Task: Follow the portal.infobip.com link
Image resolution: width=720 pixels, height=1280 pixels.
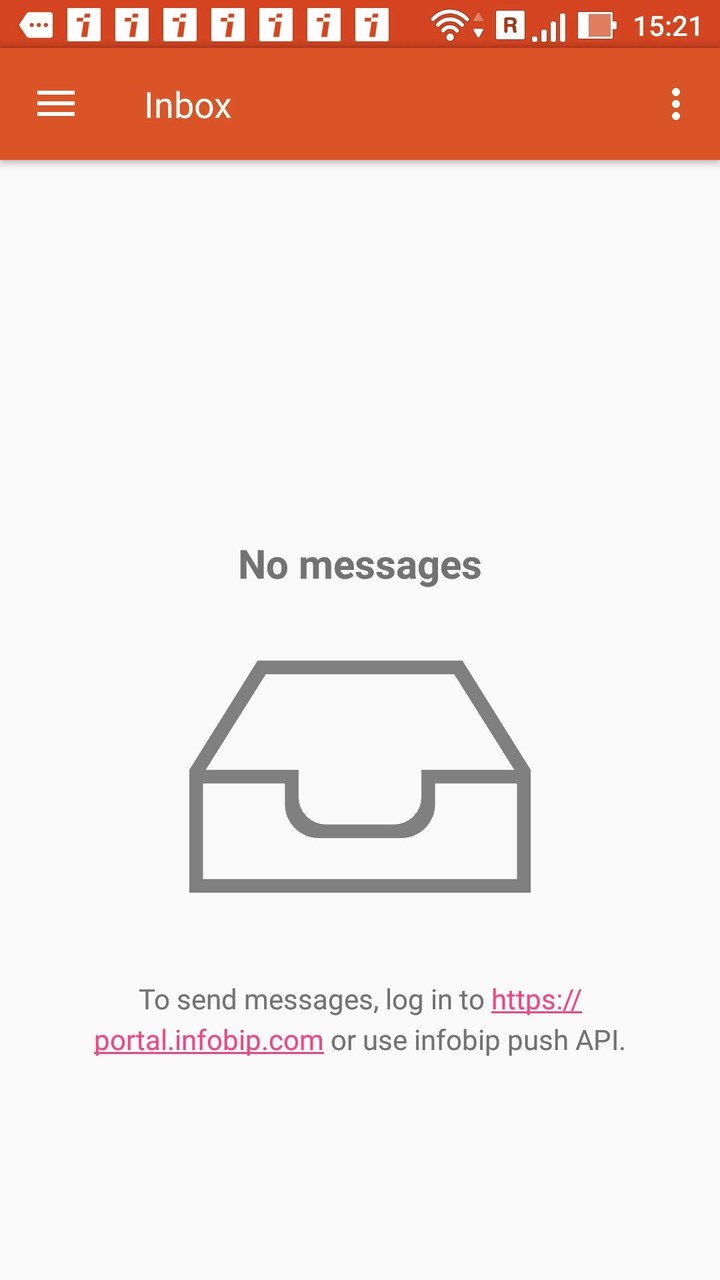Action: pyautogui.click(x=209, y=1040)
